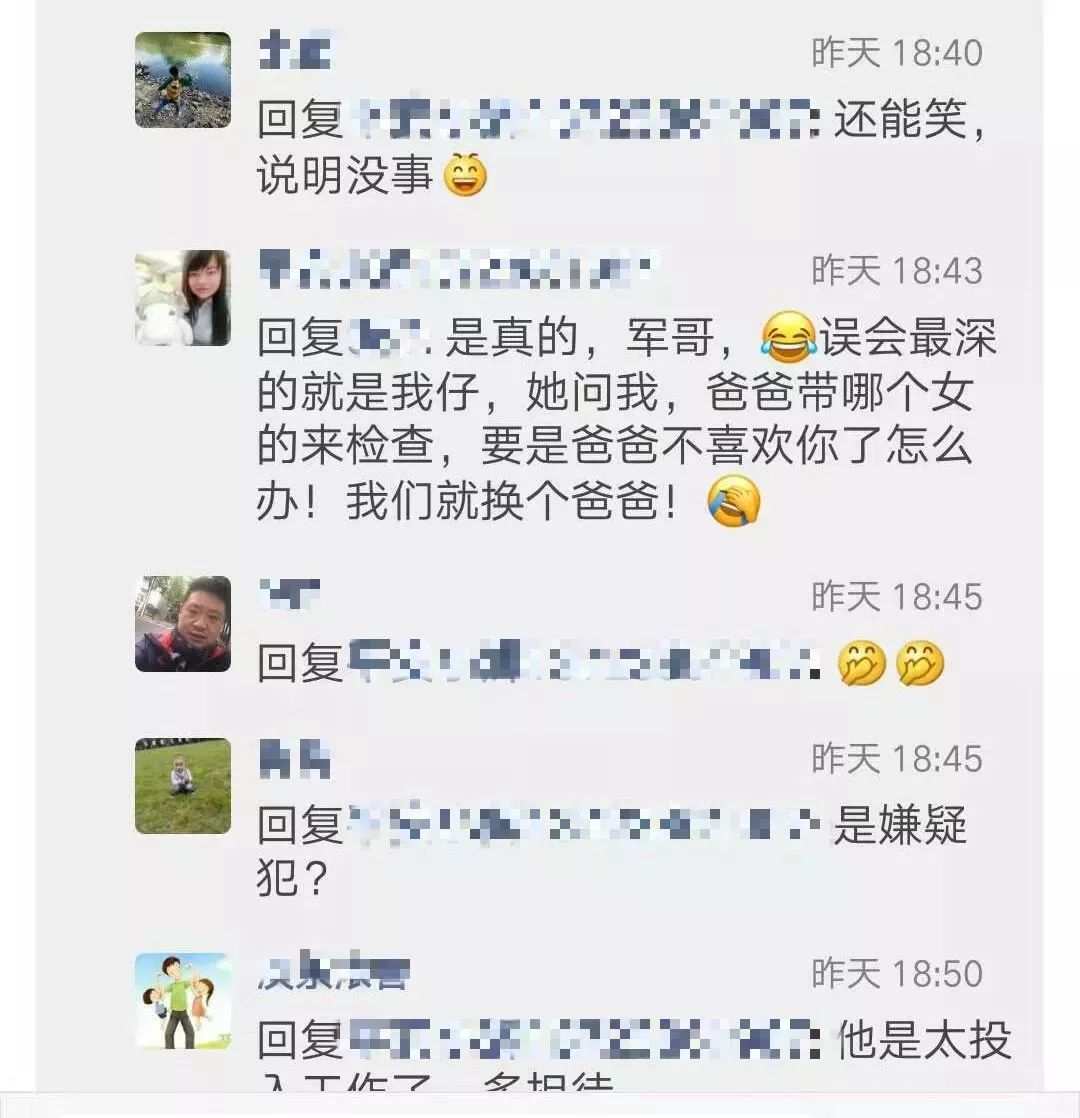The image size is (1080, 1118).
Task: Select the comment asking "是嫌疑犯？"
Action: (610, 850)
